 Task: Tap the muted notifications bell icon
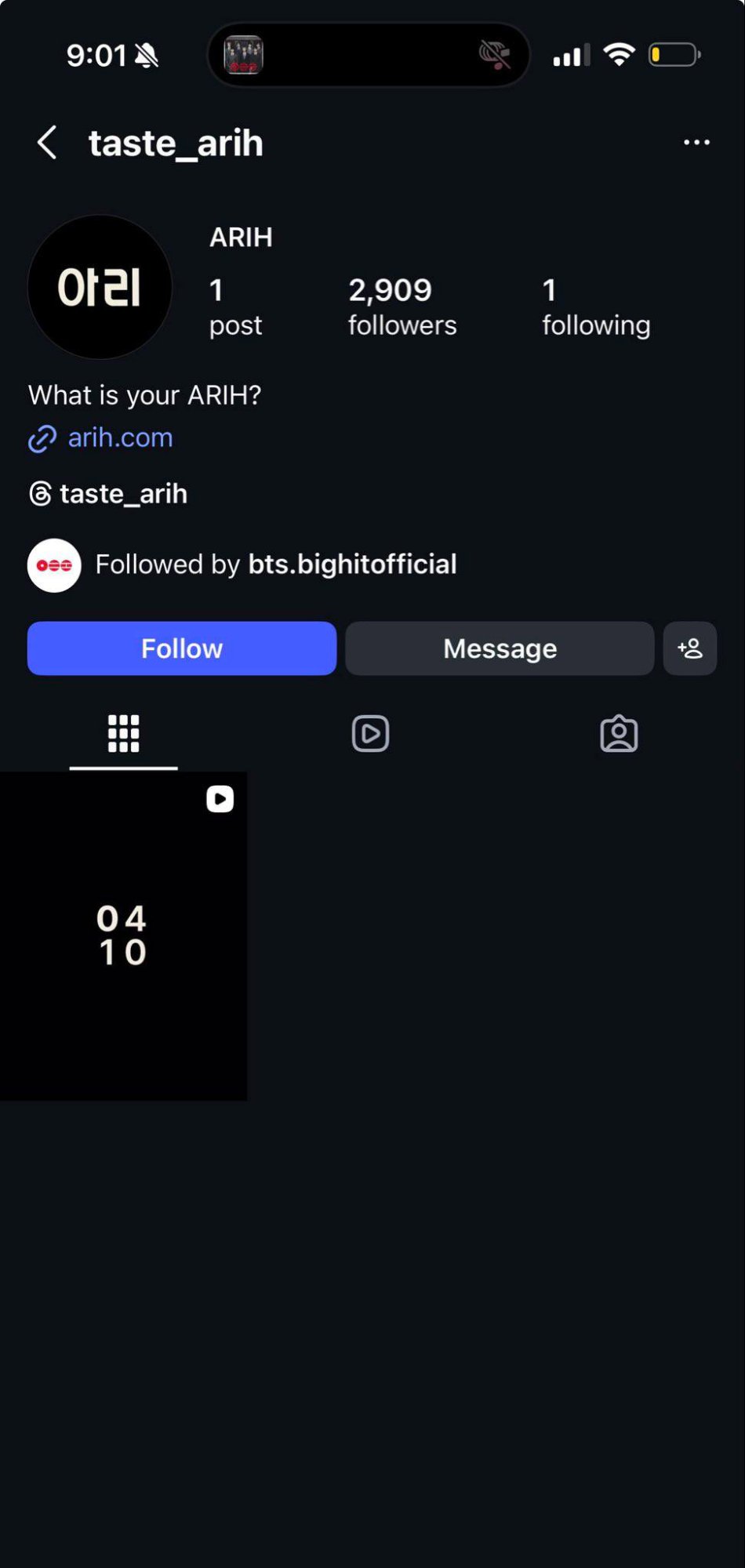(x=146, y=55)
